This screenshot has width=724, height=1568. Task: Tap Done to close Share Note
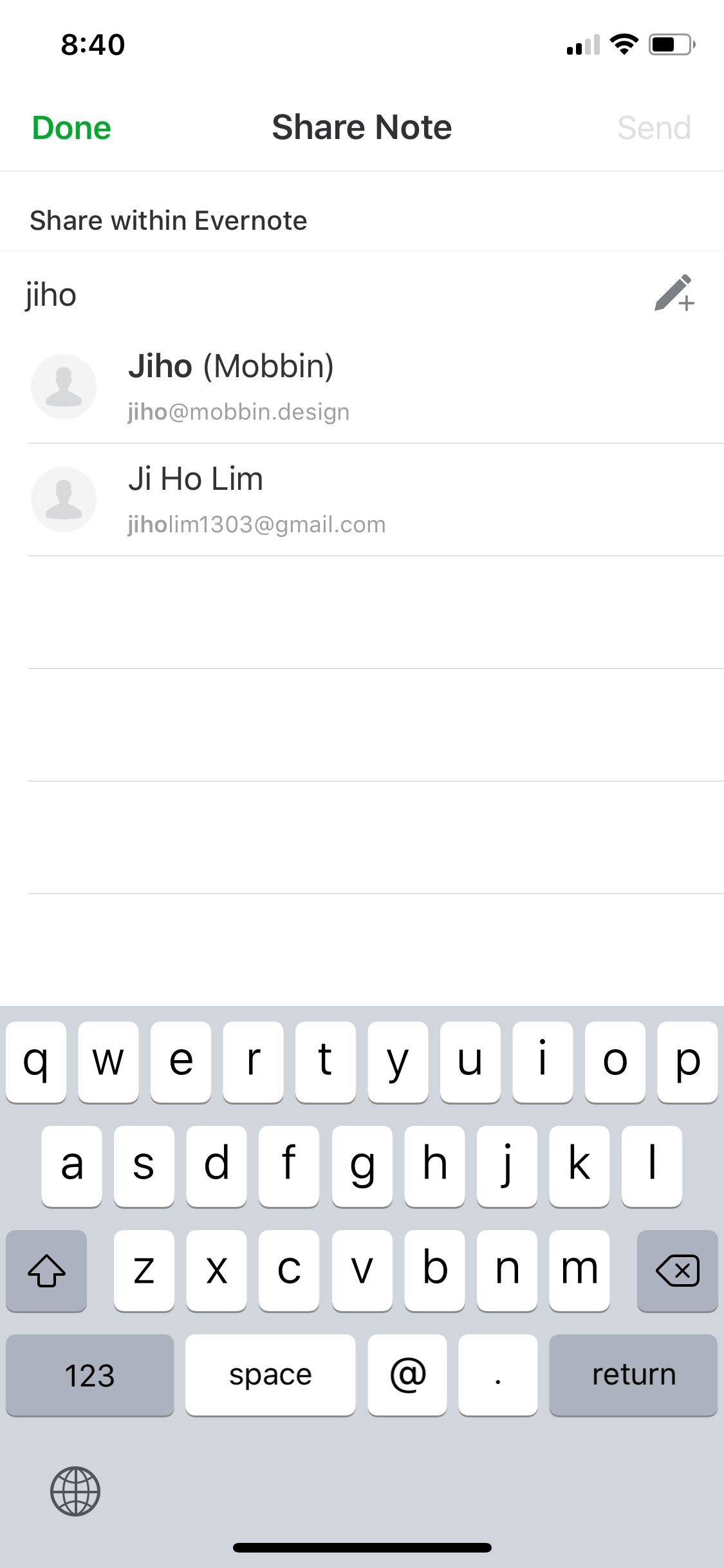(71, 127)
